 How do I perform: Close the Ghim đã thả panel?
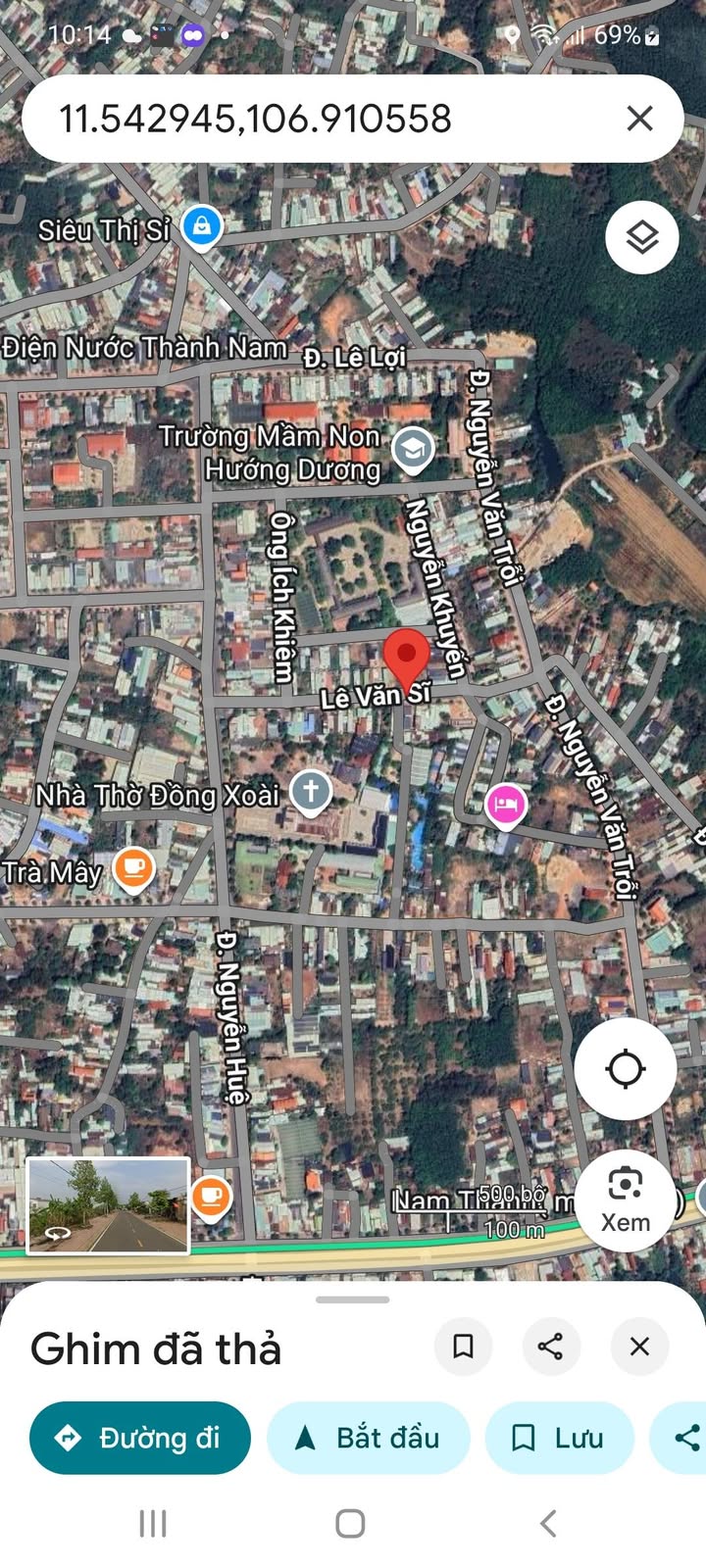click(639, 1347)
